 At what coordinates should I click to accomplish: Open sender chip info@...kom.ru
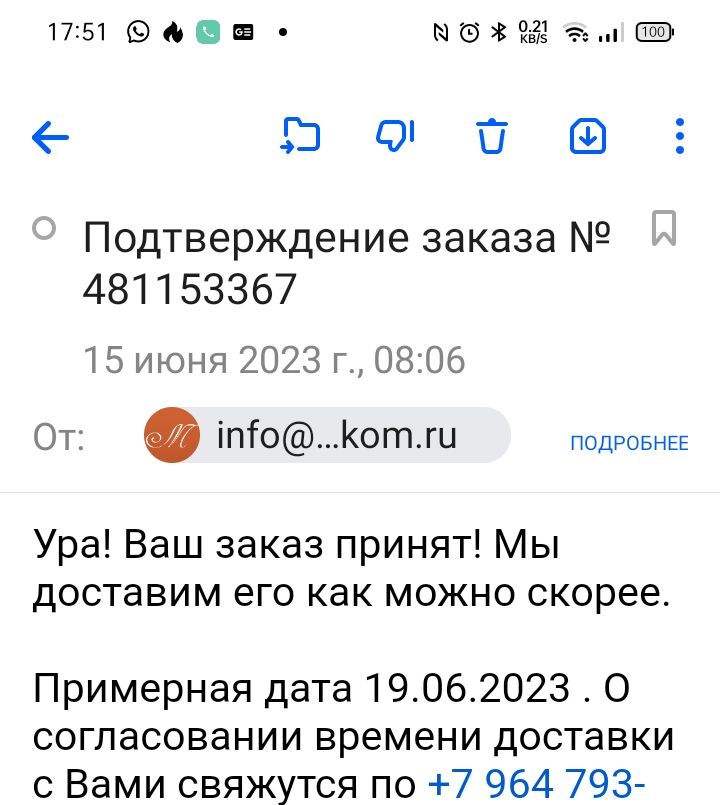tap(327, 435)
